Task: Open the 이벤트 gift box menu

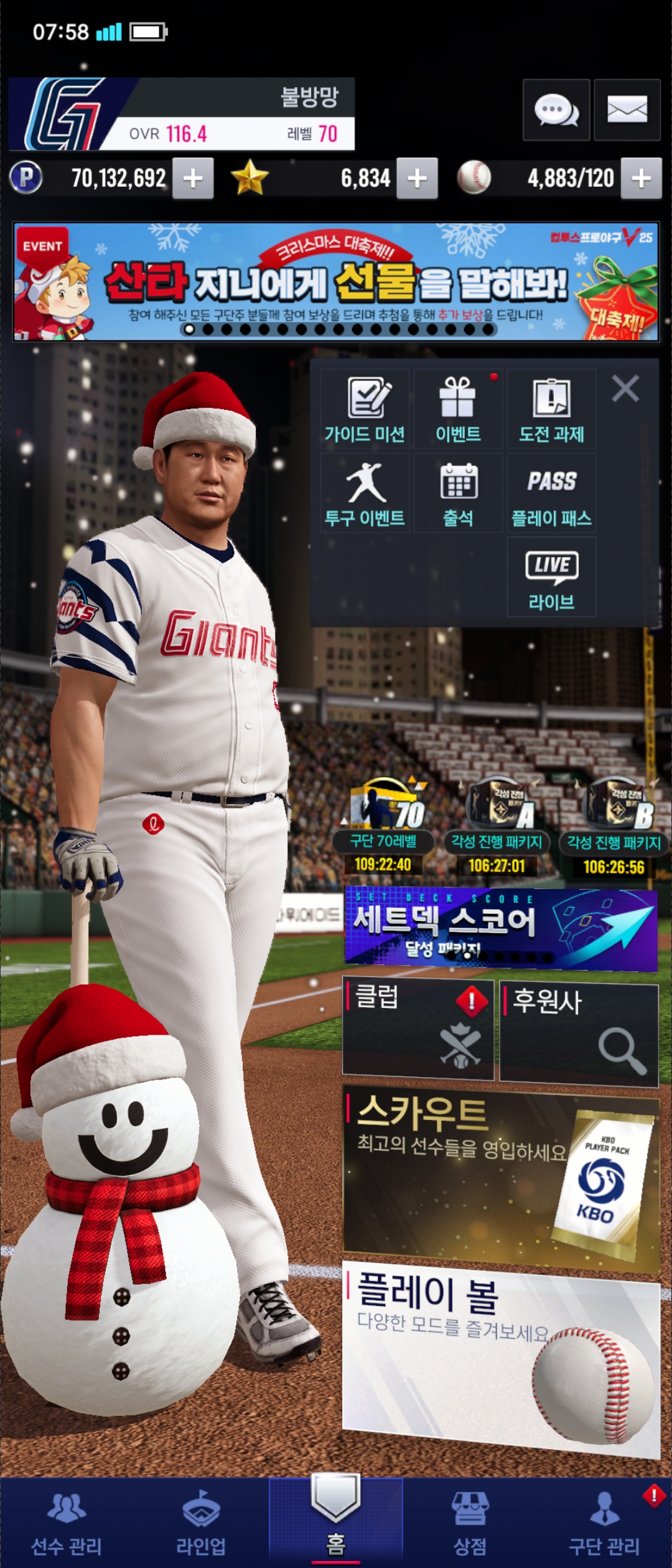Action: click(458, 409)
